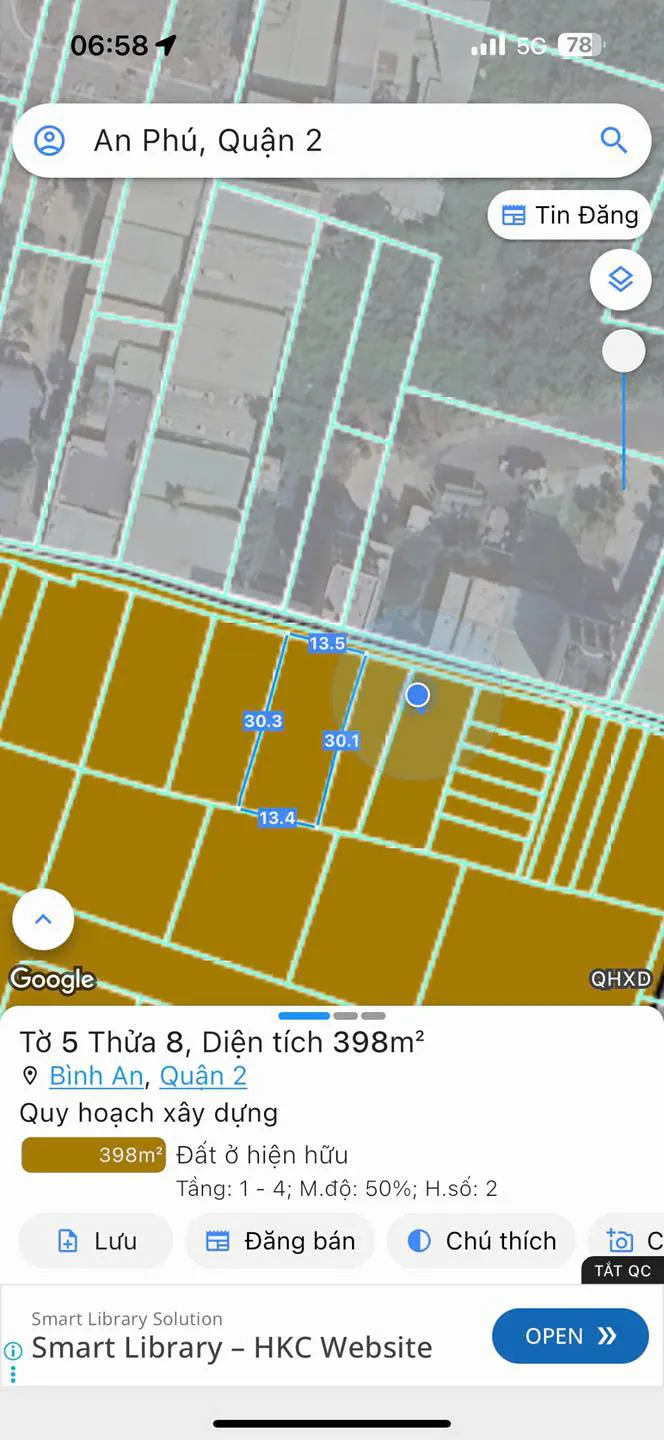Open the map layers button
The height and width of the screenshot is (1440, 664).
(x=620, y=280)
